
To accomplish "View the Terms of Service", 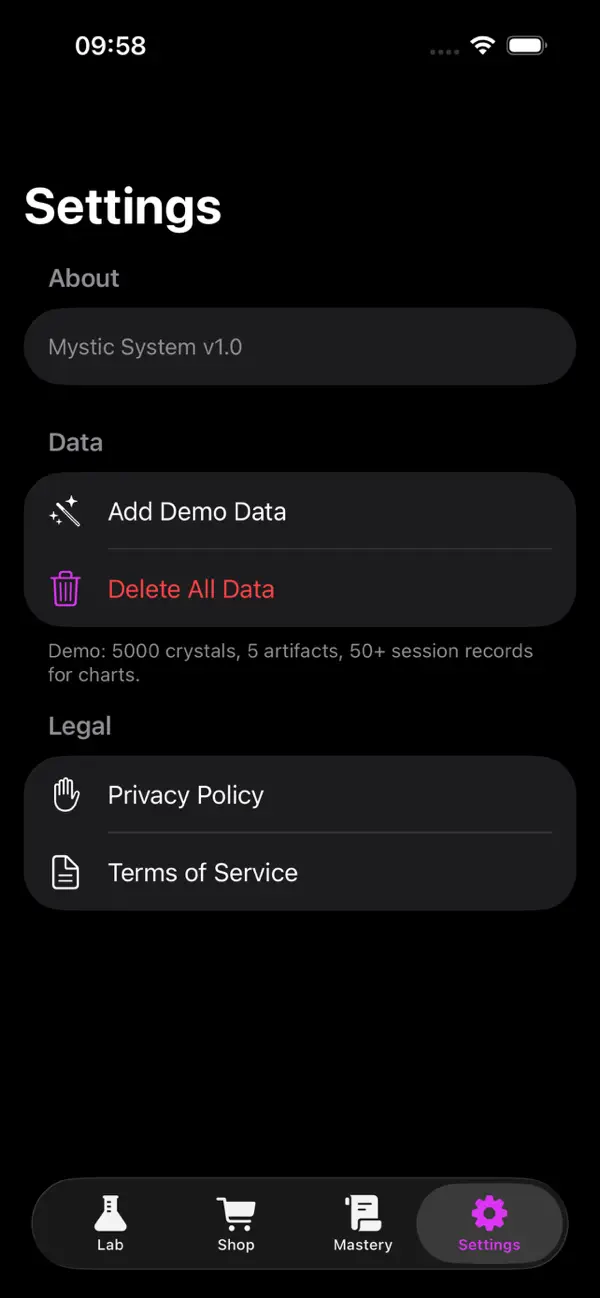I will [300, 872].
